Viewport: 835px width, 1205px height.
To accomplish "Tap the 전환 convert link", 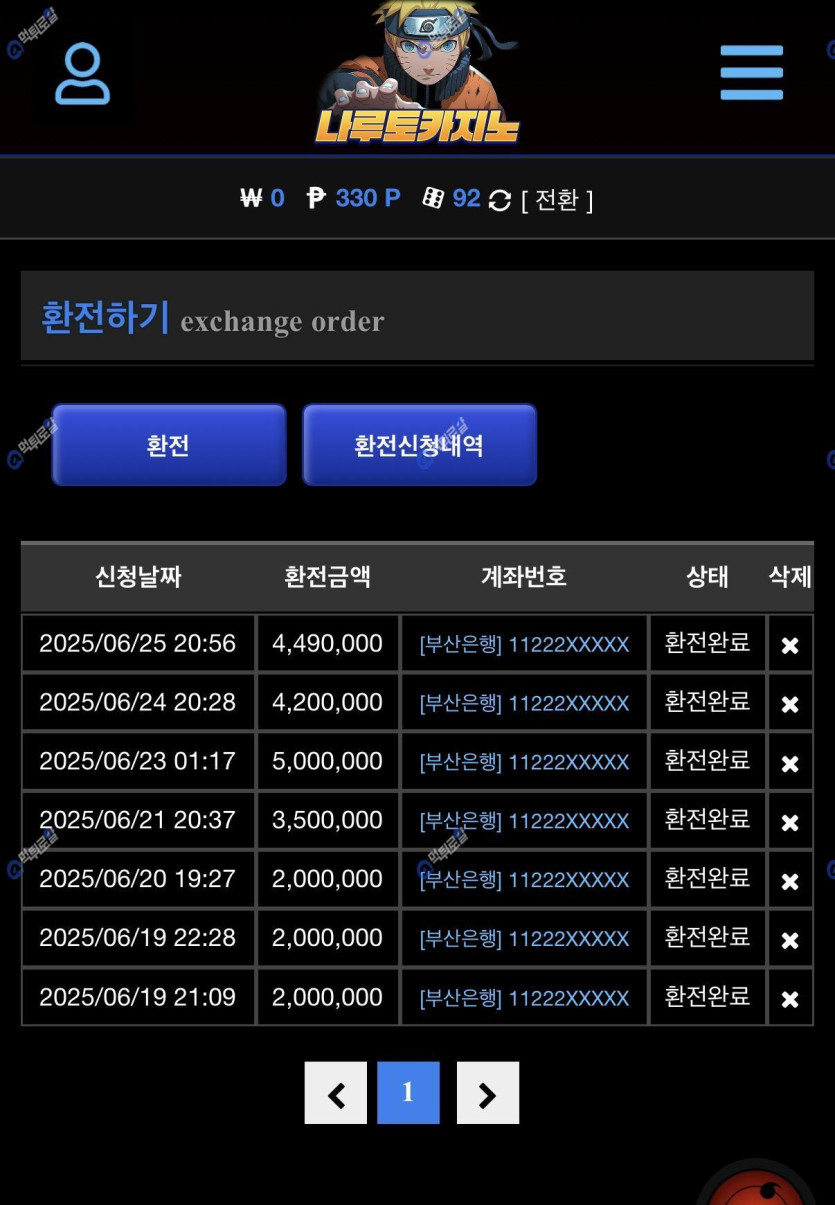I will pyautogui.click(x=557, y=200).
